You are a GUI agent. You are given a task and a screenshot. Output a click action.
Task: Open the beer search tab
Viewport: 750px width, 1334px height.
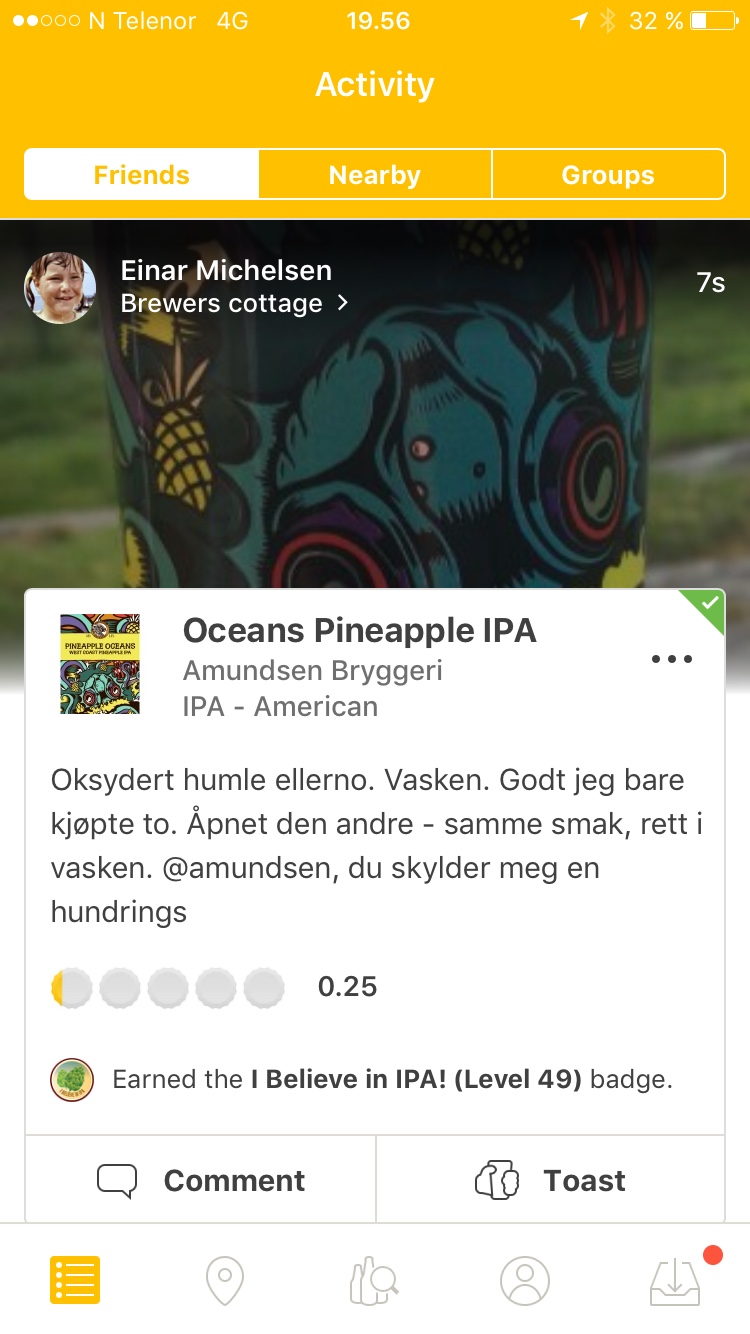[x=375, y=1280]
